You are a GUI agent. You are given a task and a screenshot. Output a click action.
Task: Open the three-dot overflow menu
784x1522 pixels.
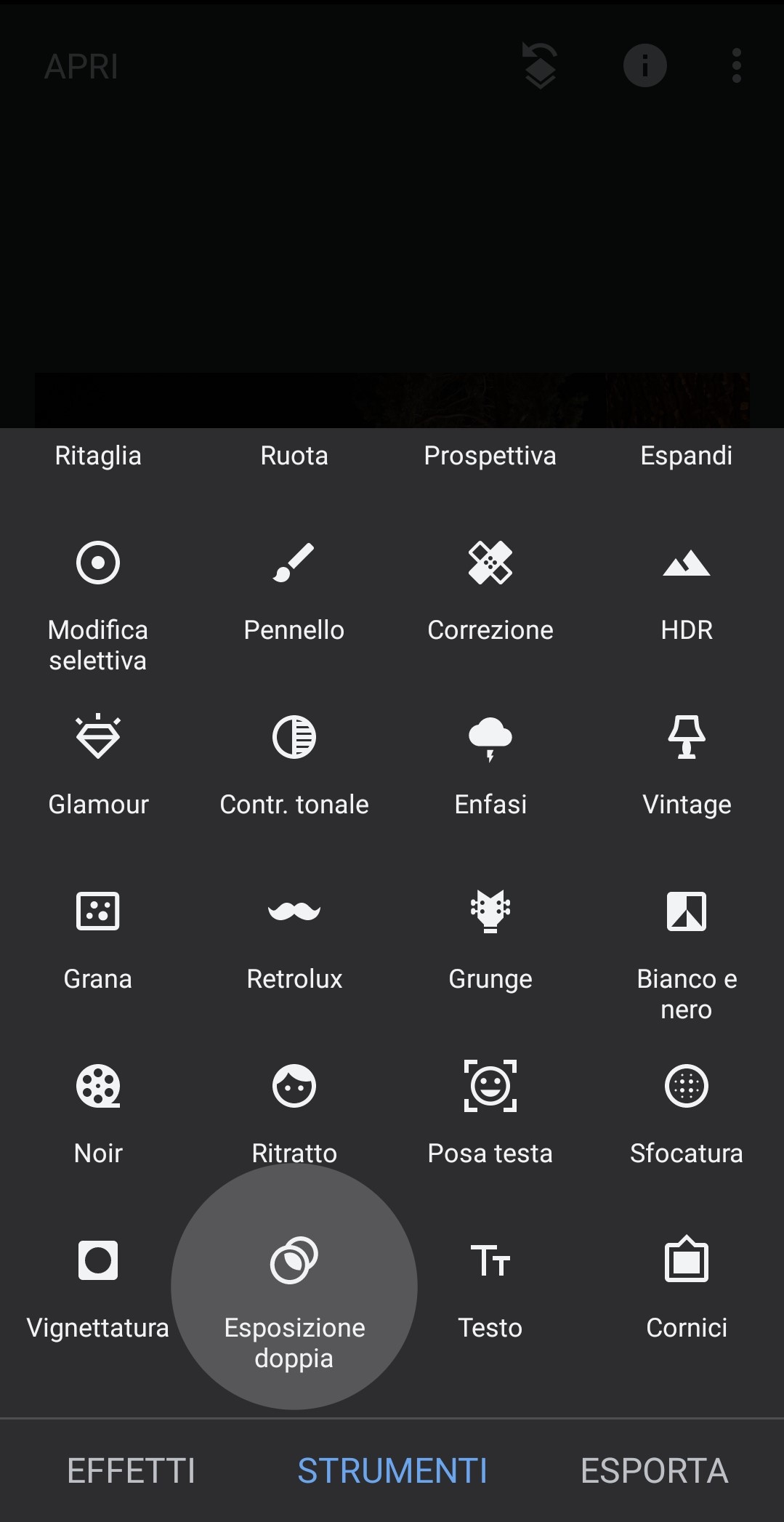click(736, 65)
